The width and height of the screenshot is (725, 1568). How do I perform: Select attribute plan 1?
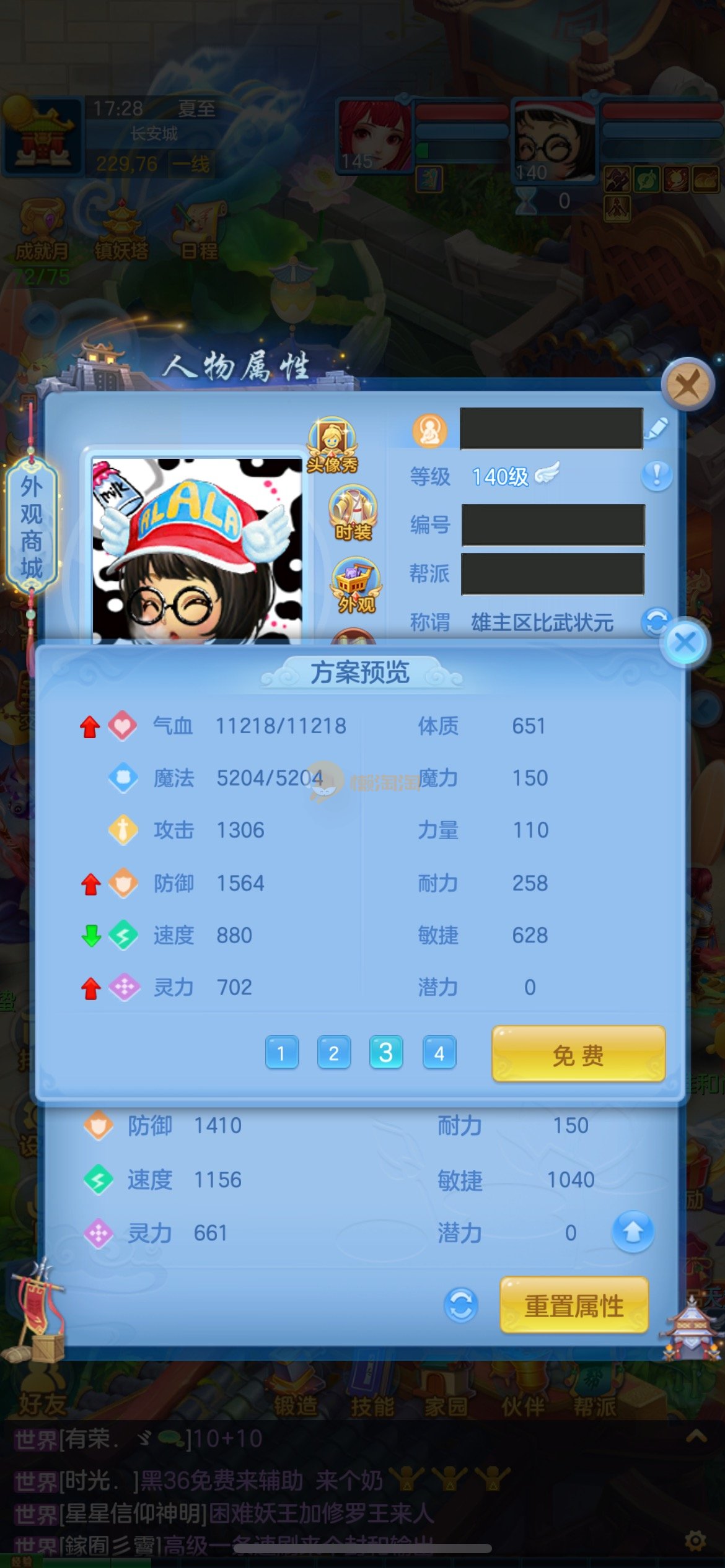pyautogui.click(x=281, y=1053)
